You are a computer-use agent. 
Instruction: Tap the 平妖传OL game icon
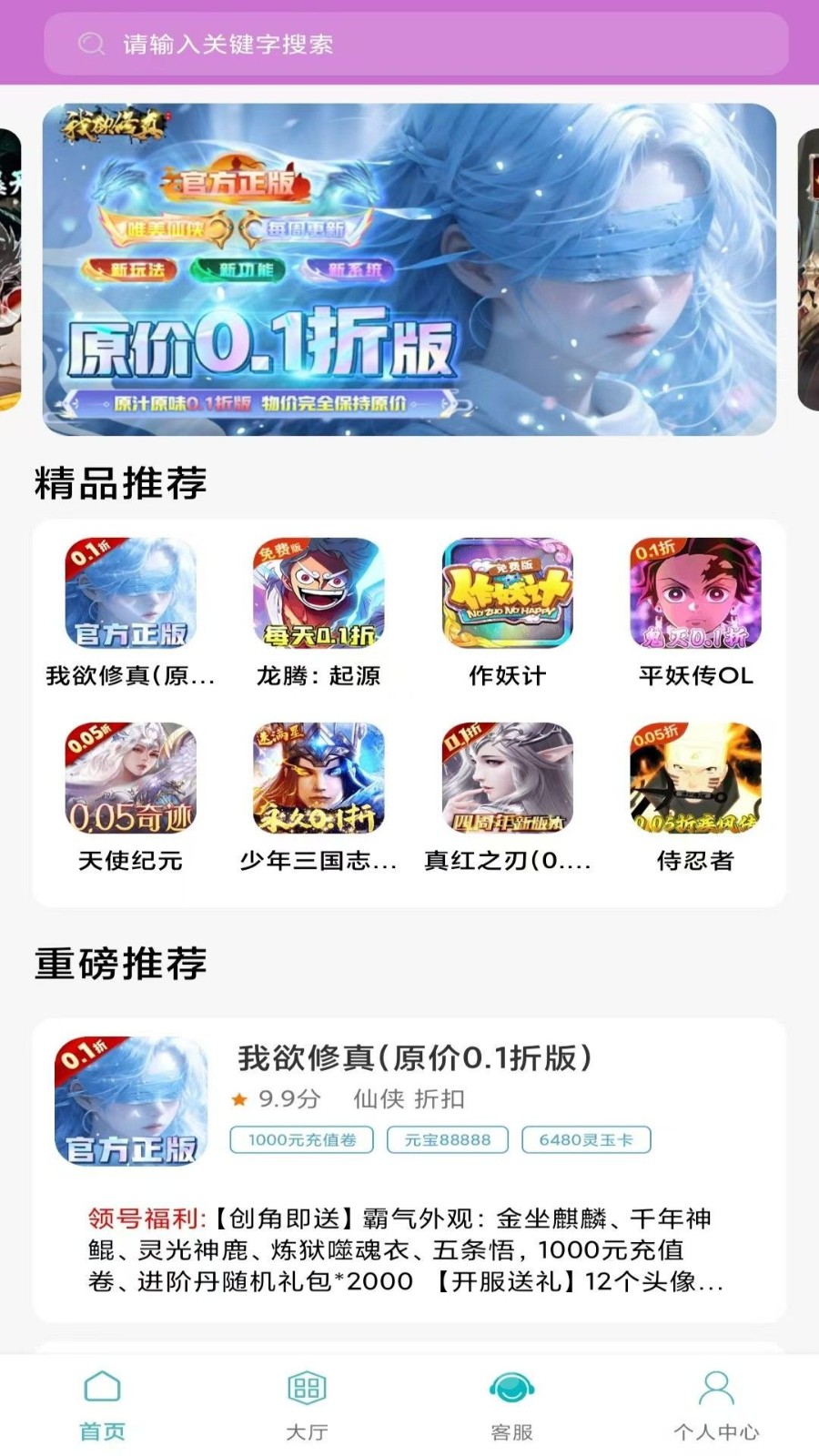[696, 593]
